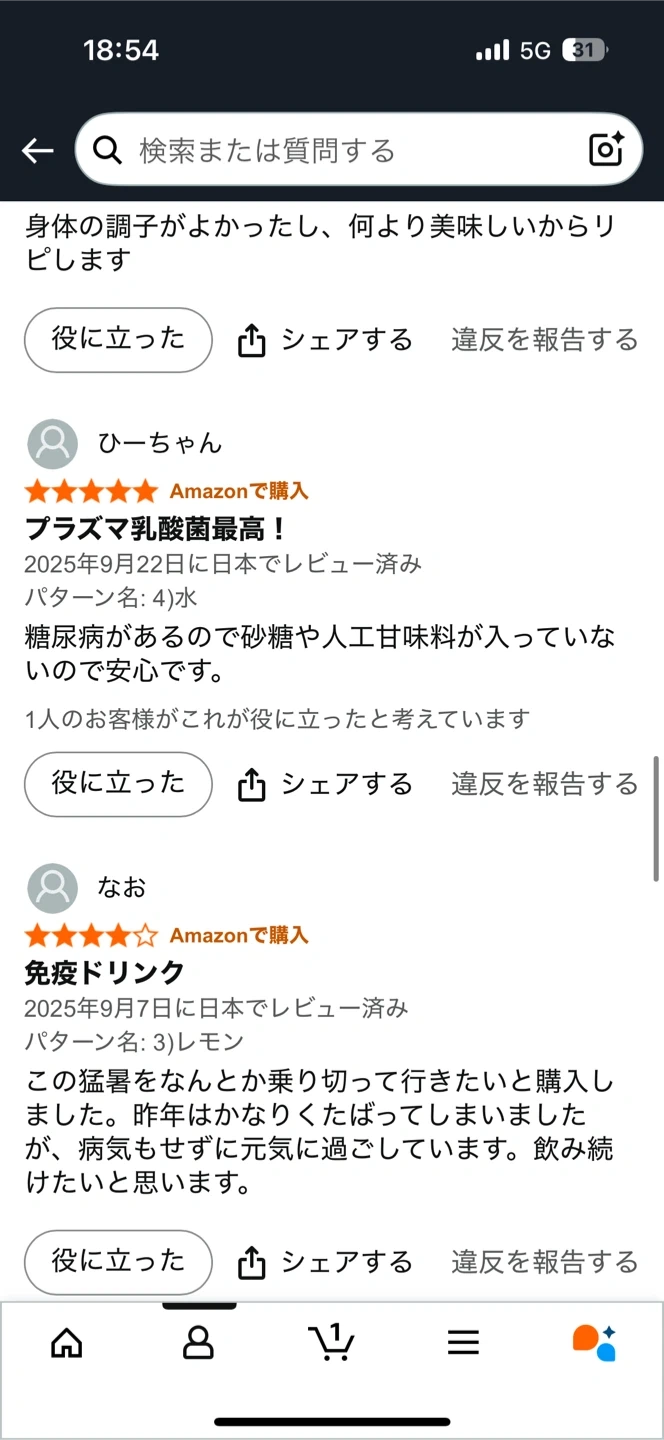Open review title プラズマ乳酸菌最高！

click(155, 529)
